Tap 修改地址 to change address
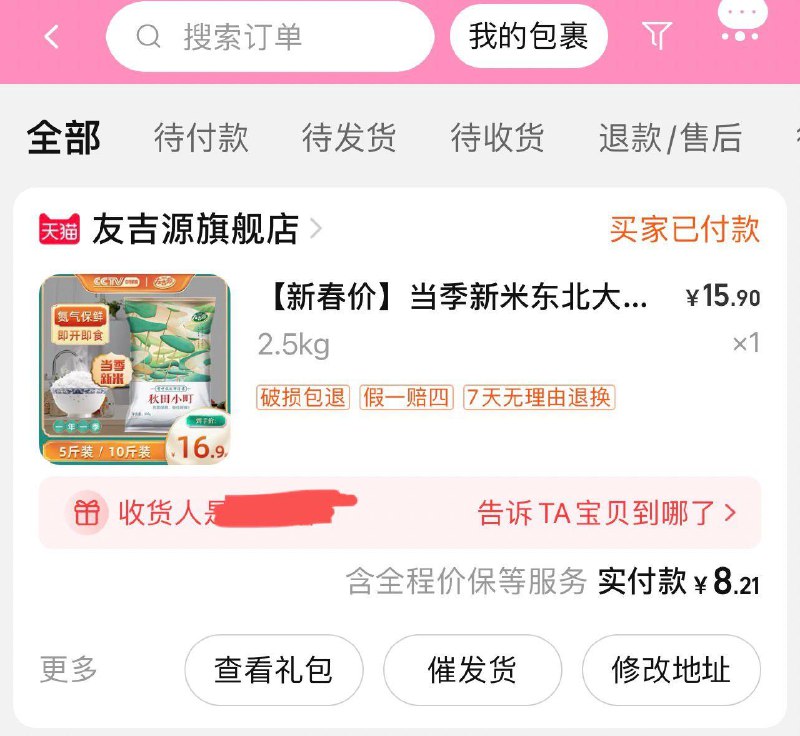The image size is (800, 736). click(x=671, y=670)
